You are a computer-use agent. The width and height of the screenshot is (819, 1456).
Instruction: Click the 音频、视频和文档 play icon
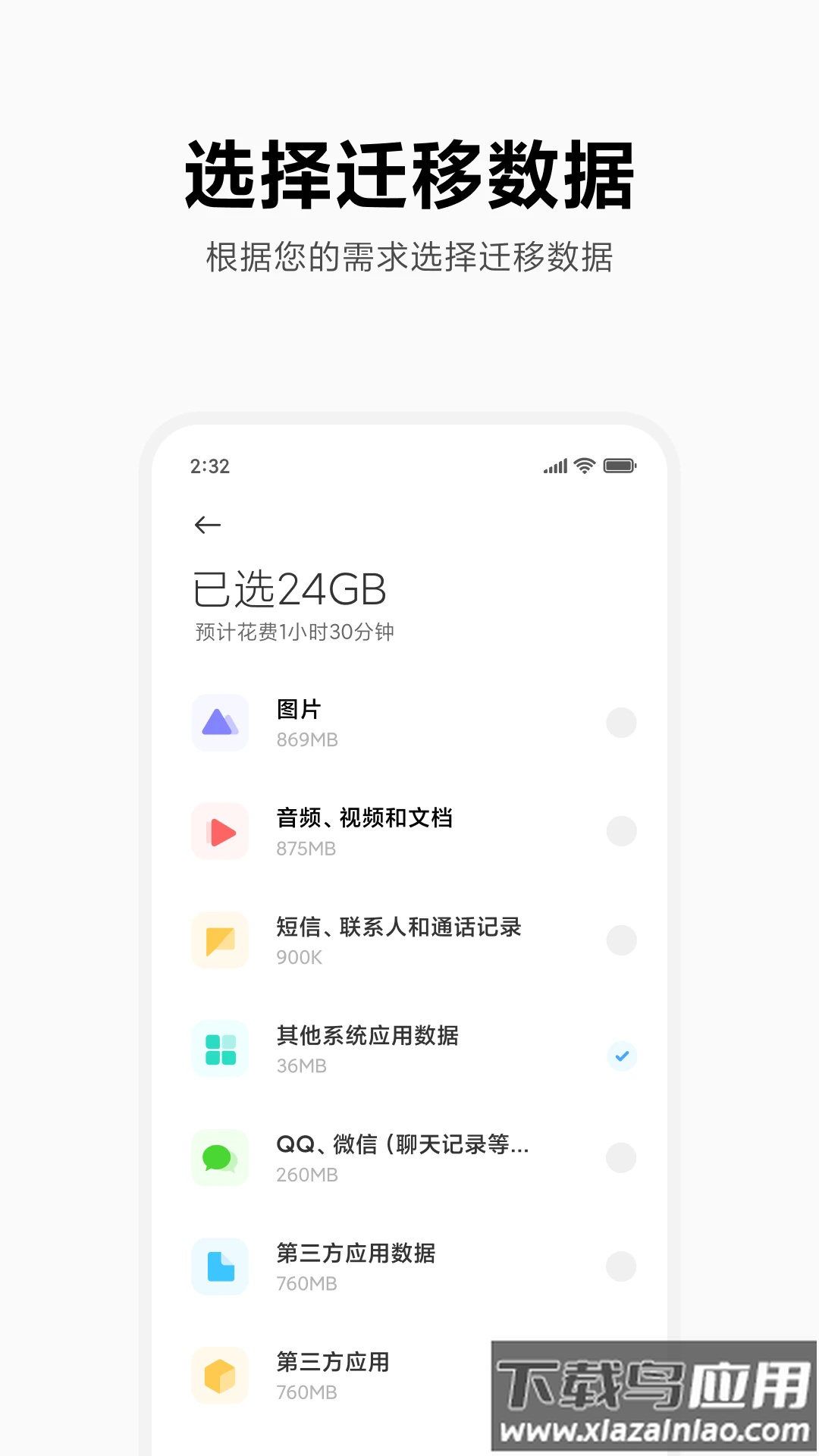[x=220, y=831]
